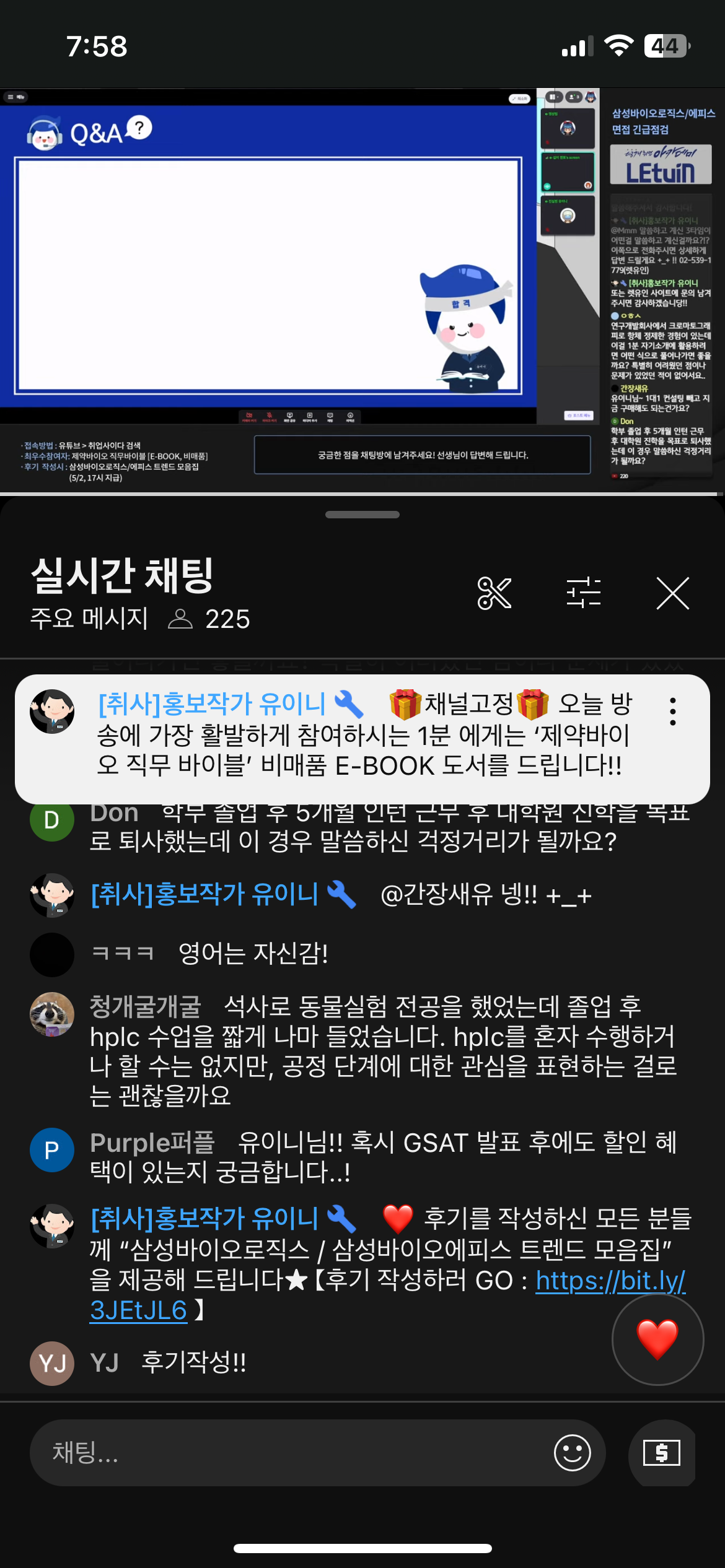
Task: Send a heart reaction
Action: point(657,1339)
